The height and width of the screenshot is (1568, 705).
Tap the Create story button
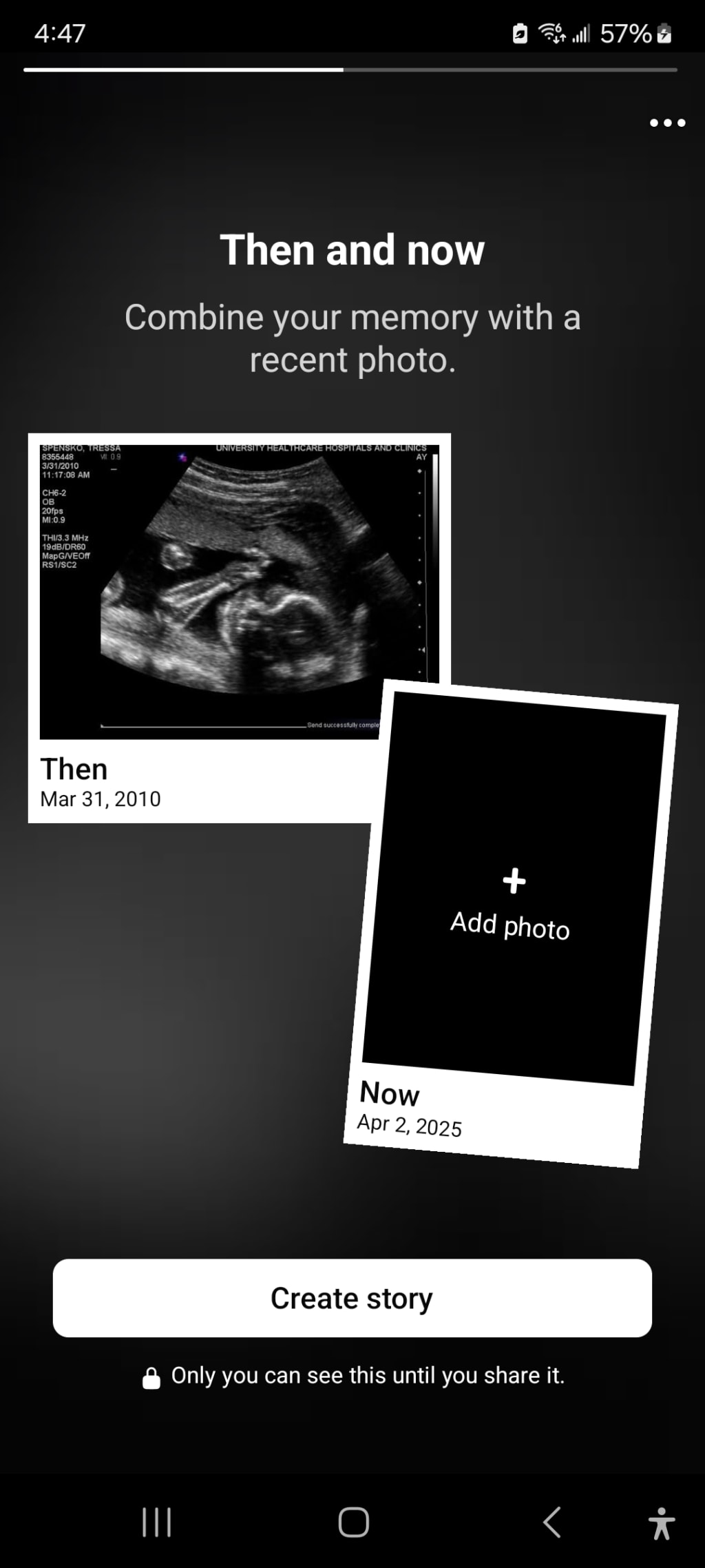[352, 1299]
